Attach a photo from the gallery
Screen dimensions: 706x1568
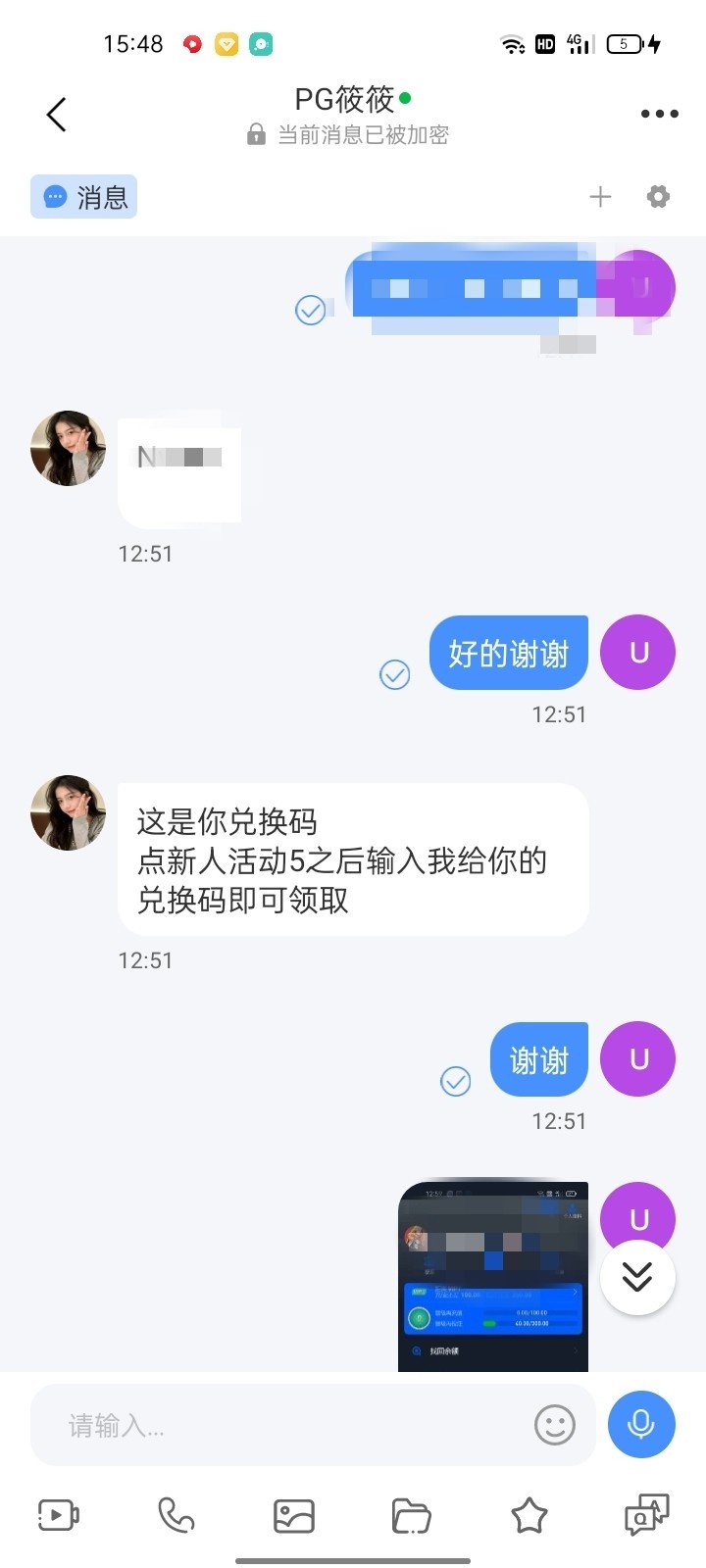(x=294, y=1515)
